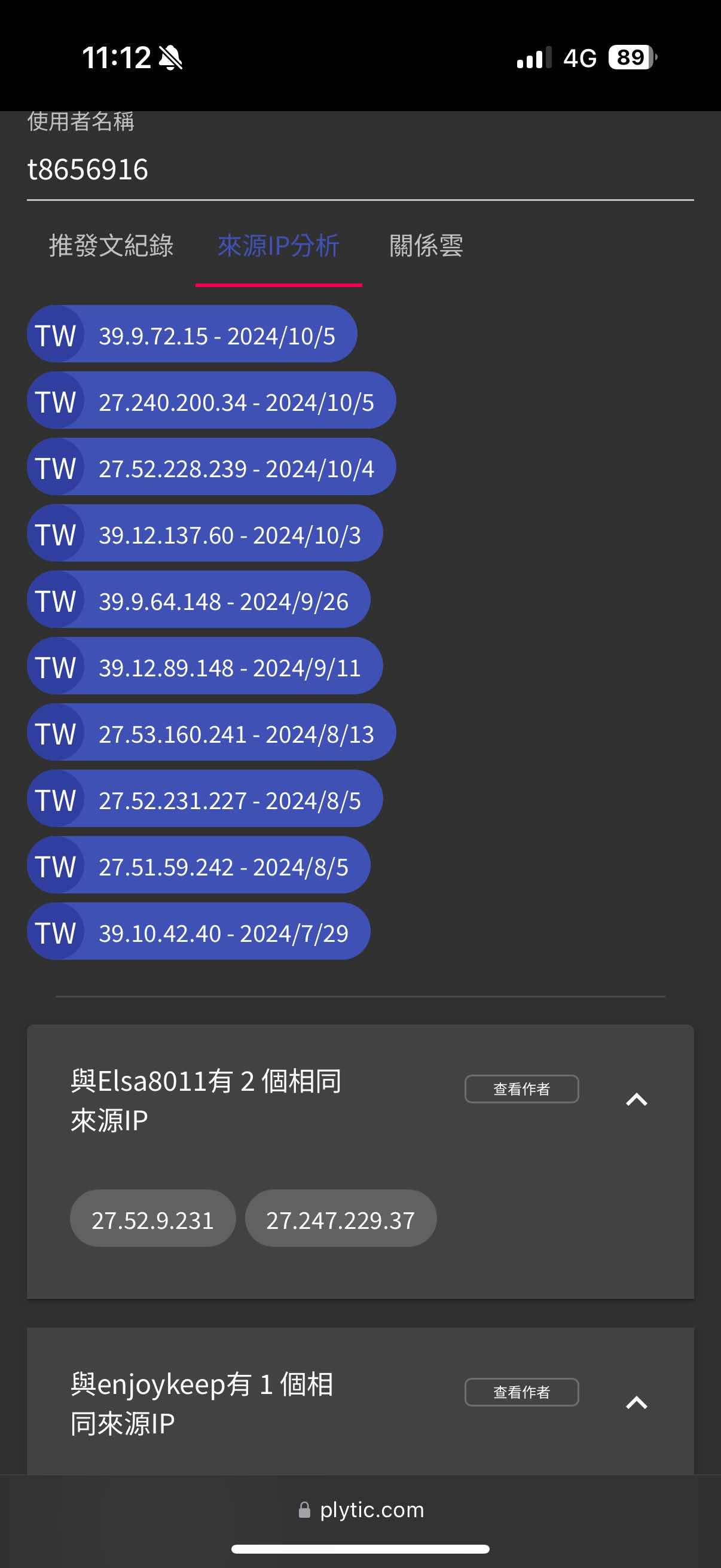The image size is (721, 1568).
Task: Tap IP chip 39.12.137.60 - 2024/10/3
Action: [x=204, y=533]
